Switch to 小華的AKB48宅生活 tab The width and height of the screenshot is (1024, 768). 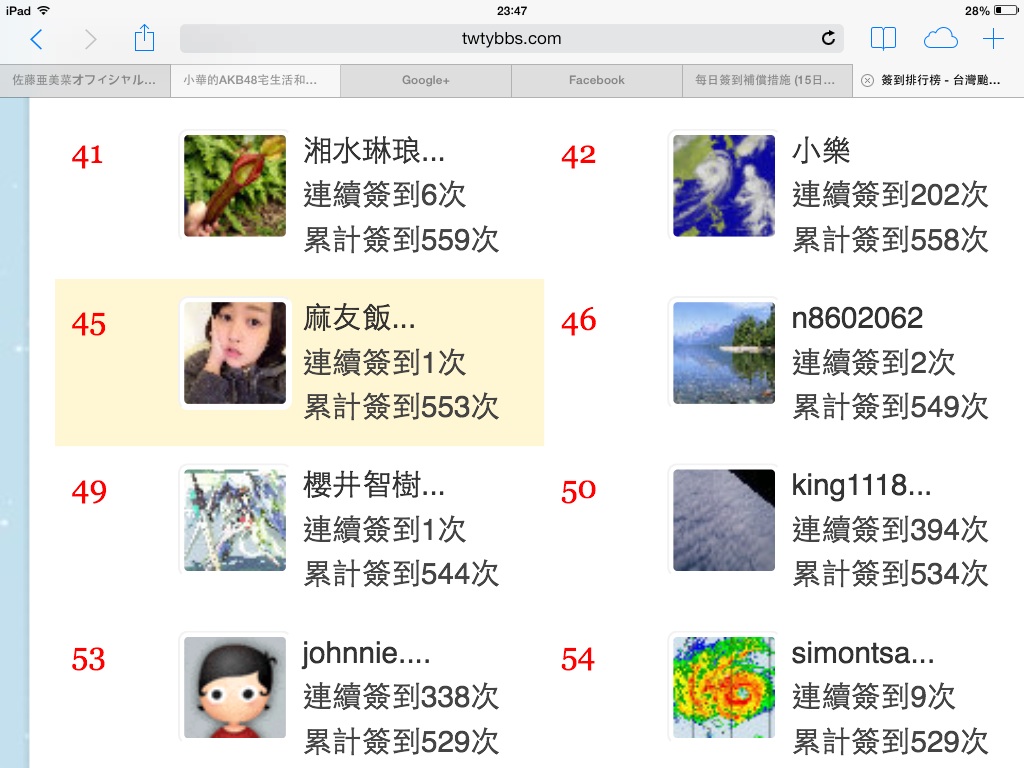(255, 80)
